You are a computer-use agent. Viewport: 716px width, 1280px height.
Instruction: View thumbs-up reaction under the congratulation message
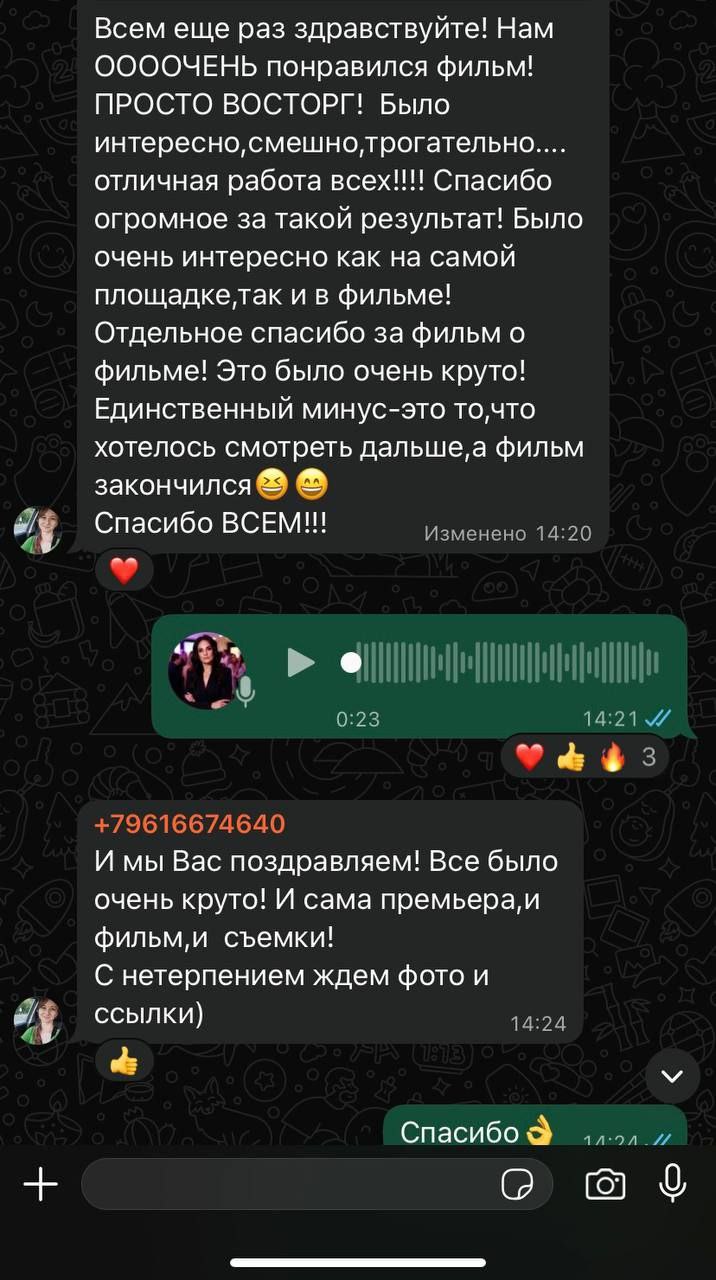tap(124, 1062)
